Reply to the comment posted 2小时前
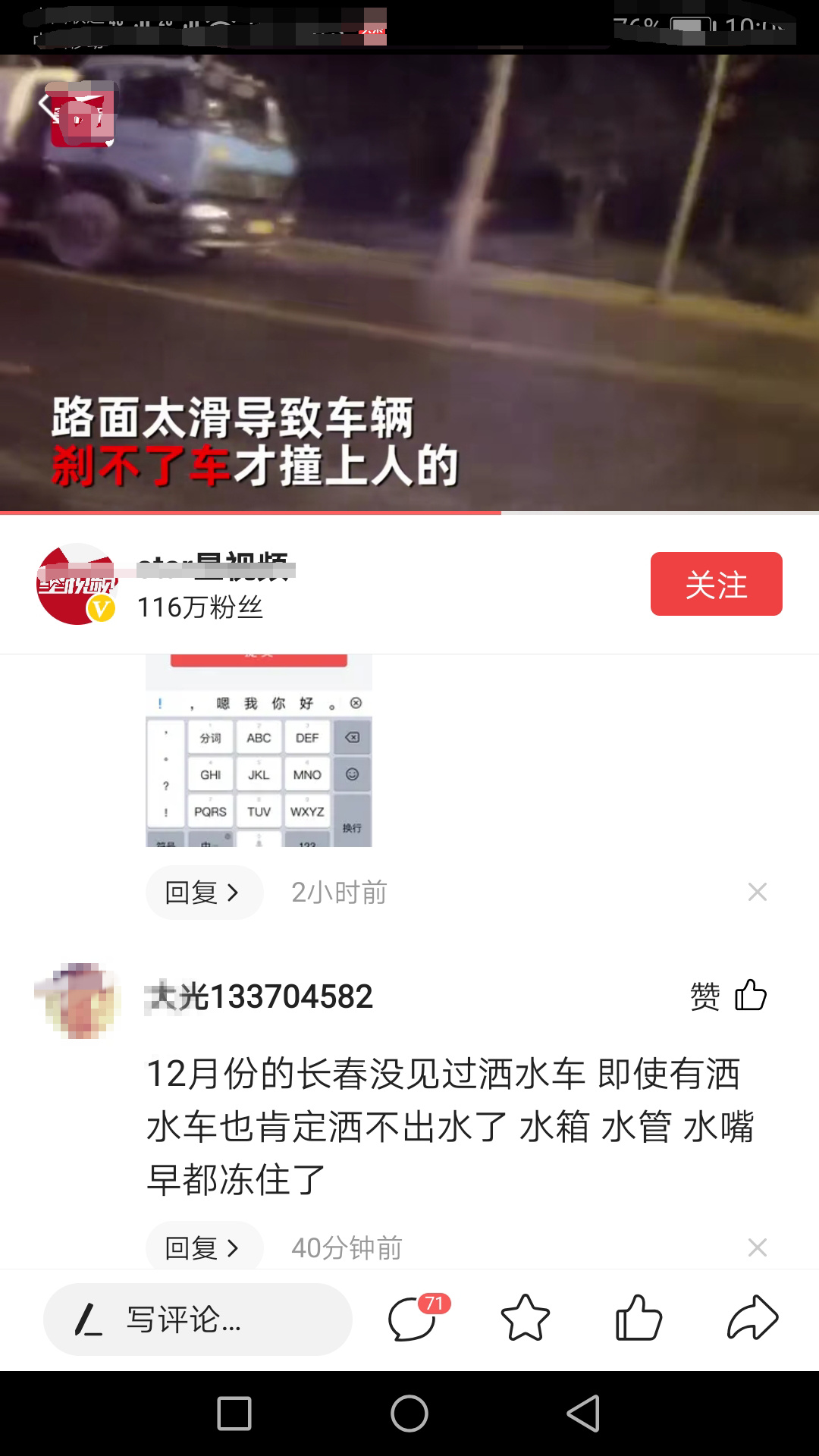 [203, 893]
